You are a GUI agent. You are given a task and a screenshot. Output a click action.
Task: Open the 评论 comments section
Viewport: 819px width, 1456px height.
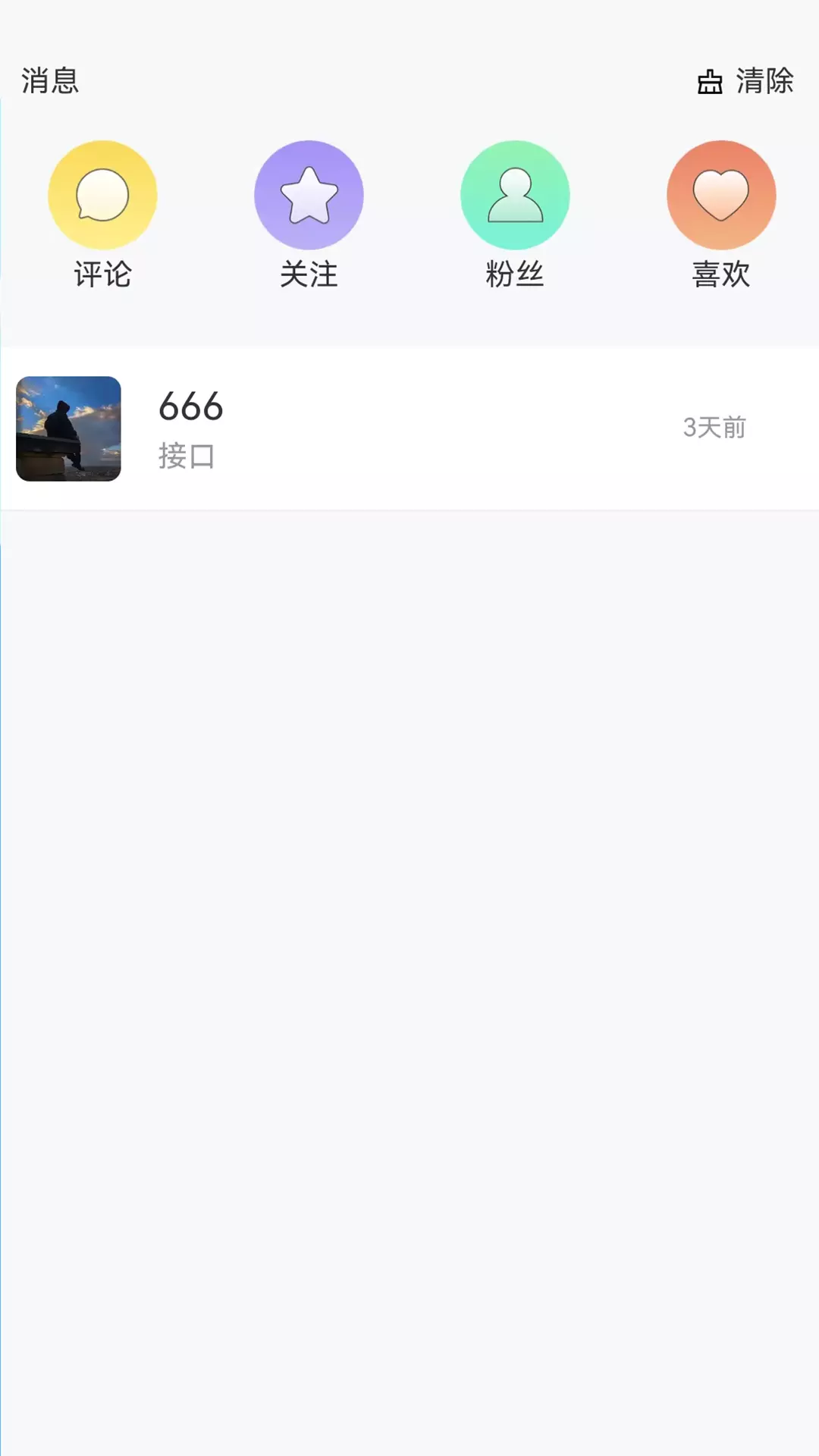click(102, 215)
